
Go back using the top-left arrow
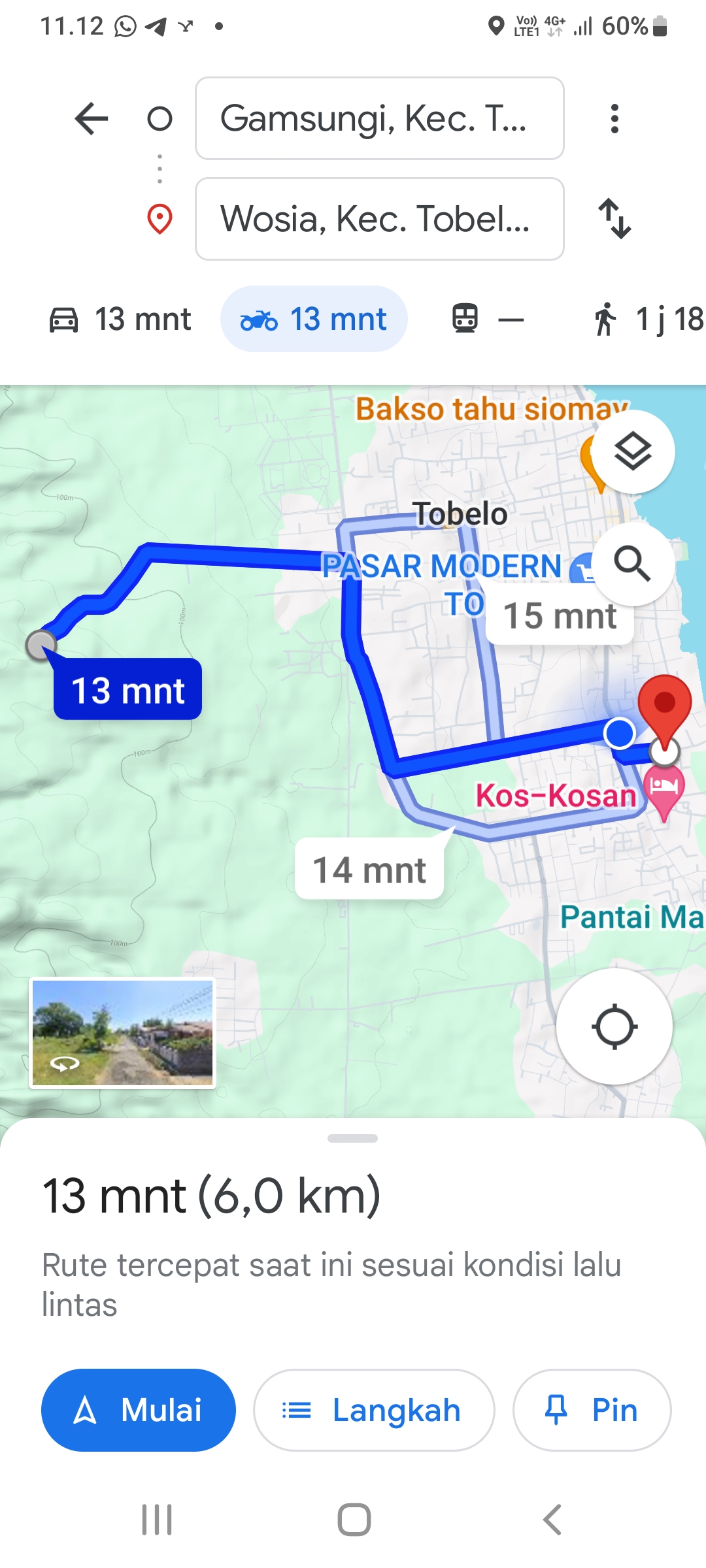tap(92, 119)
